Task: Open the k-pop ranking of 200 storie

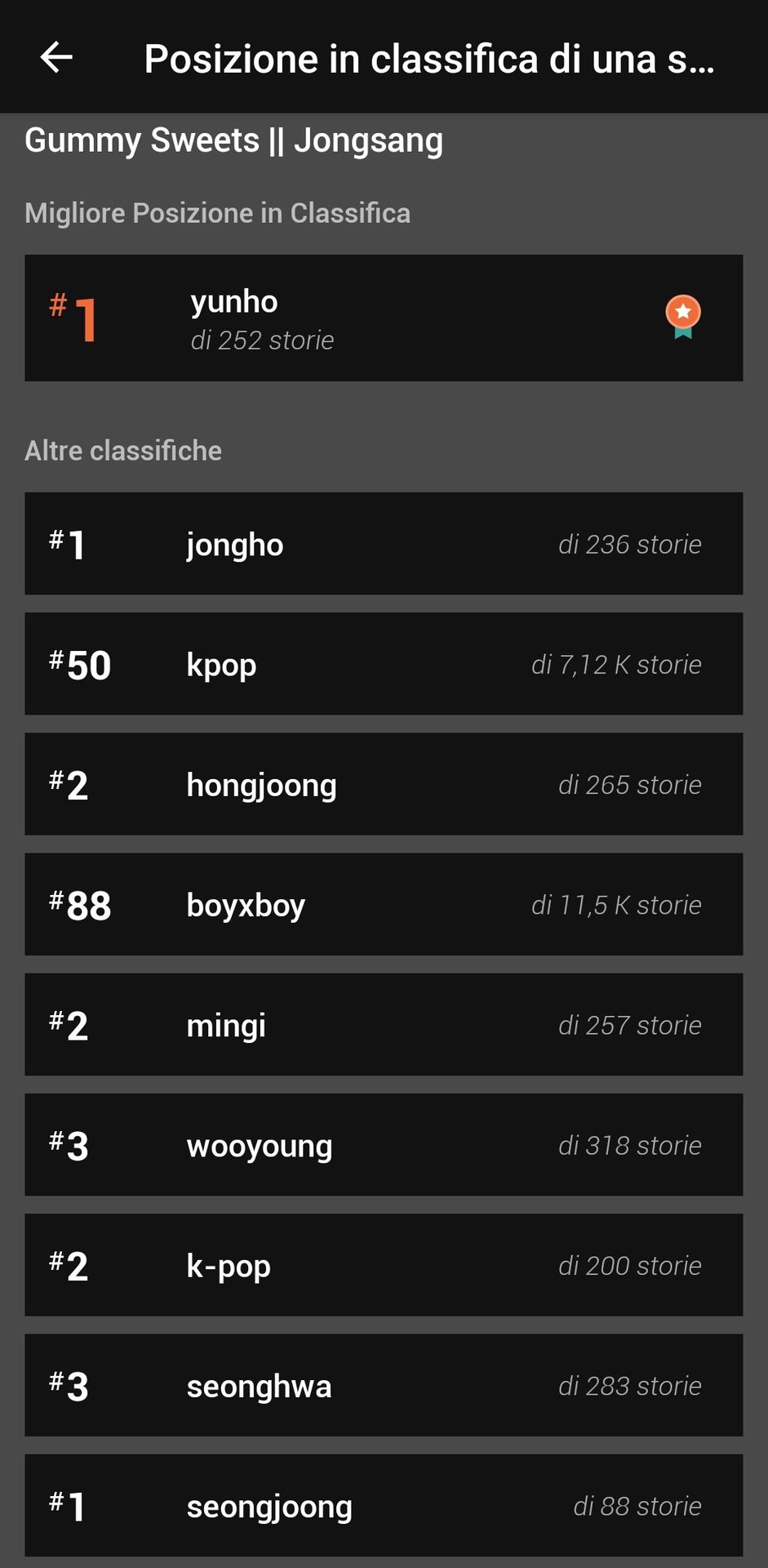Action: 384,1265
